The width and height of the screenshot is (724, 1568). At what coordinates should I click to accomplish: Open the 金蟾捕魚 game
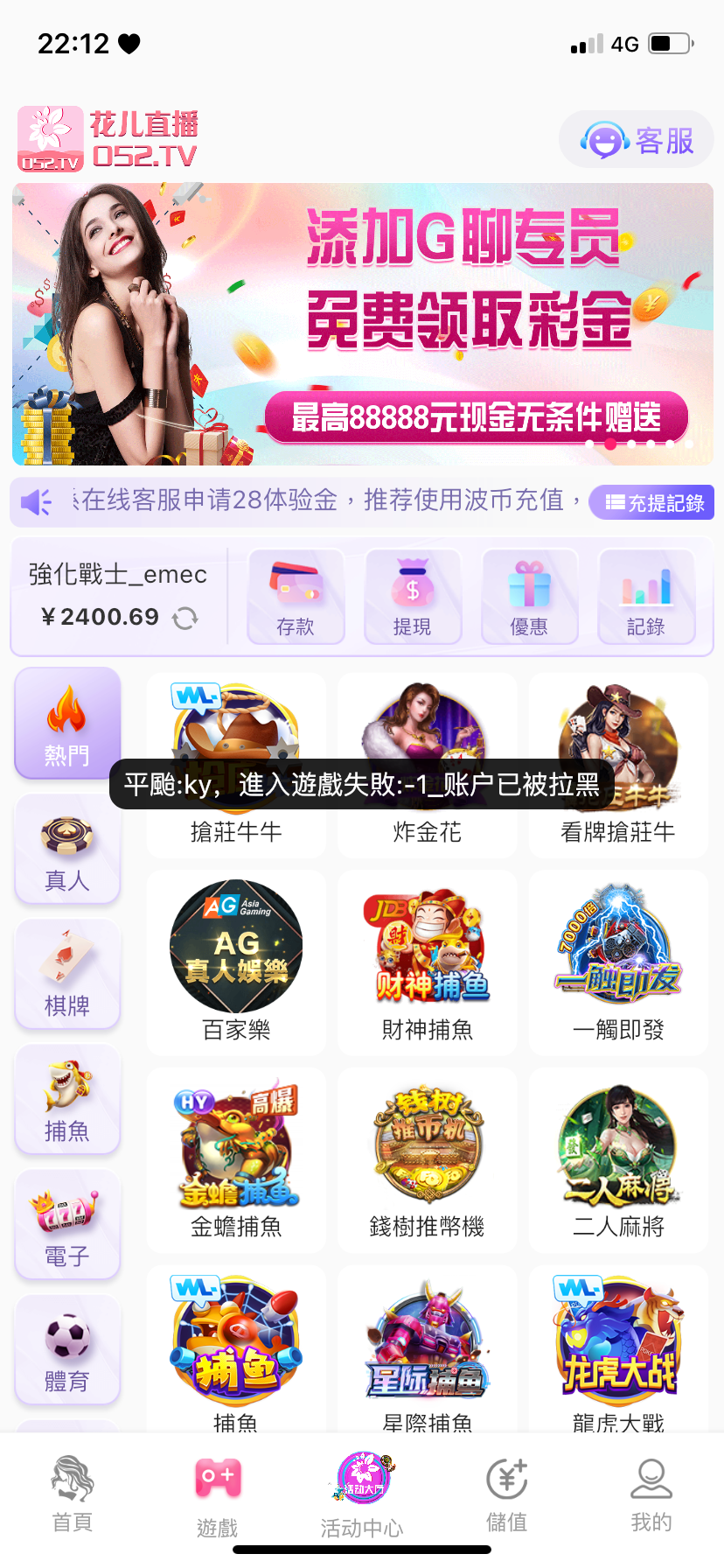coord(236,1158)
